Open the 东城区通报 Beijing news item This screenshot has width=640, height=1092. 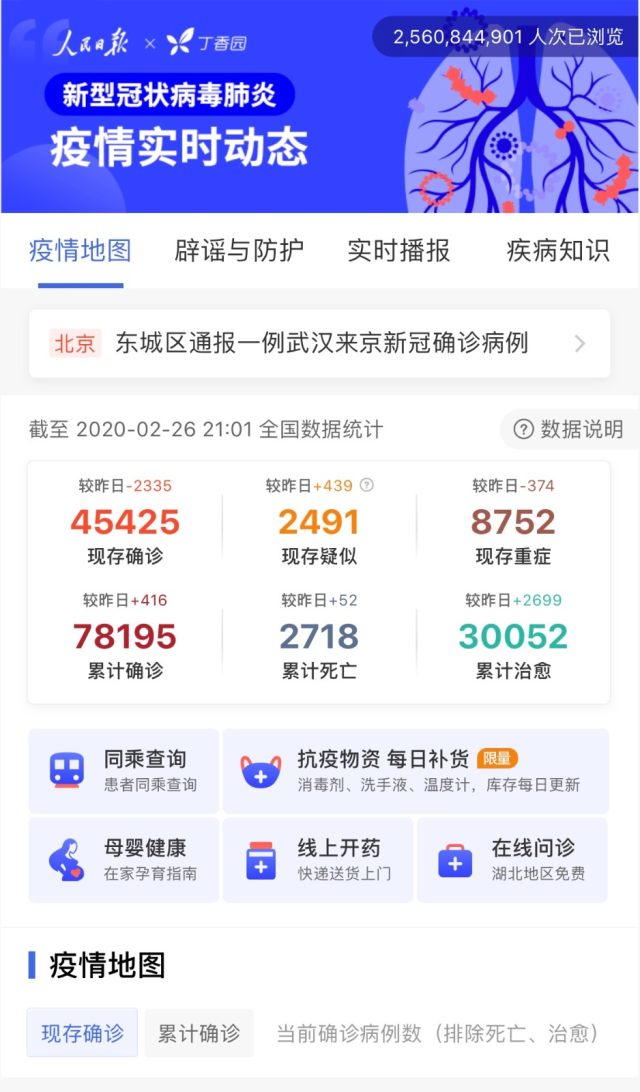(x=319, y=344)
